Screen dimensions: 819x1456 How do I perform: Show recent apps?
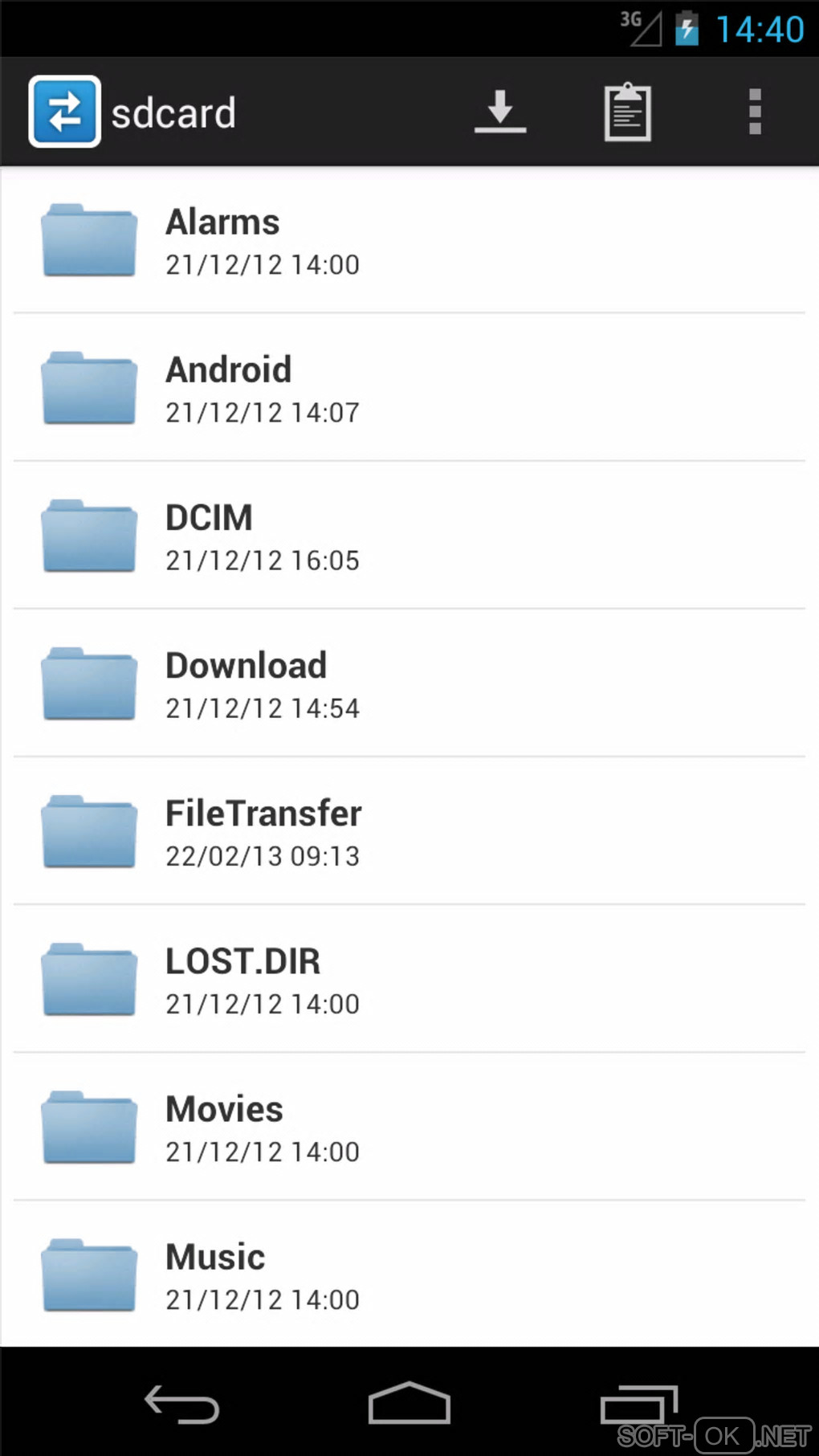coord(638,1404)
